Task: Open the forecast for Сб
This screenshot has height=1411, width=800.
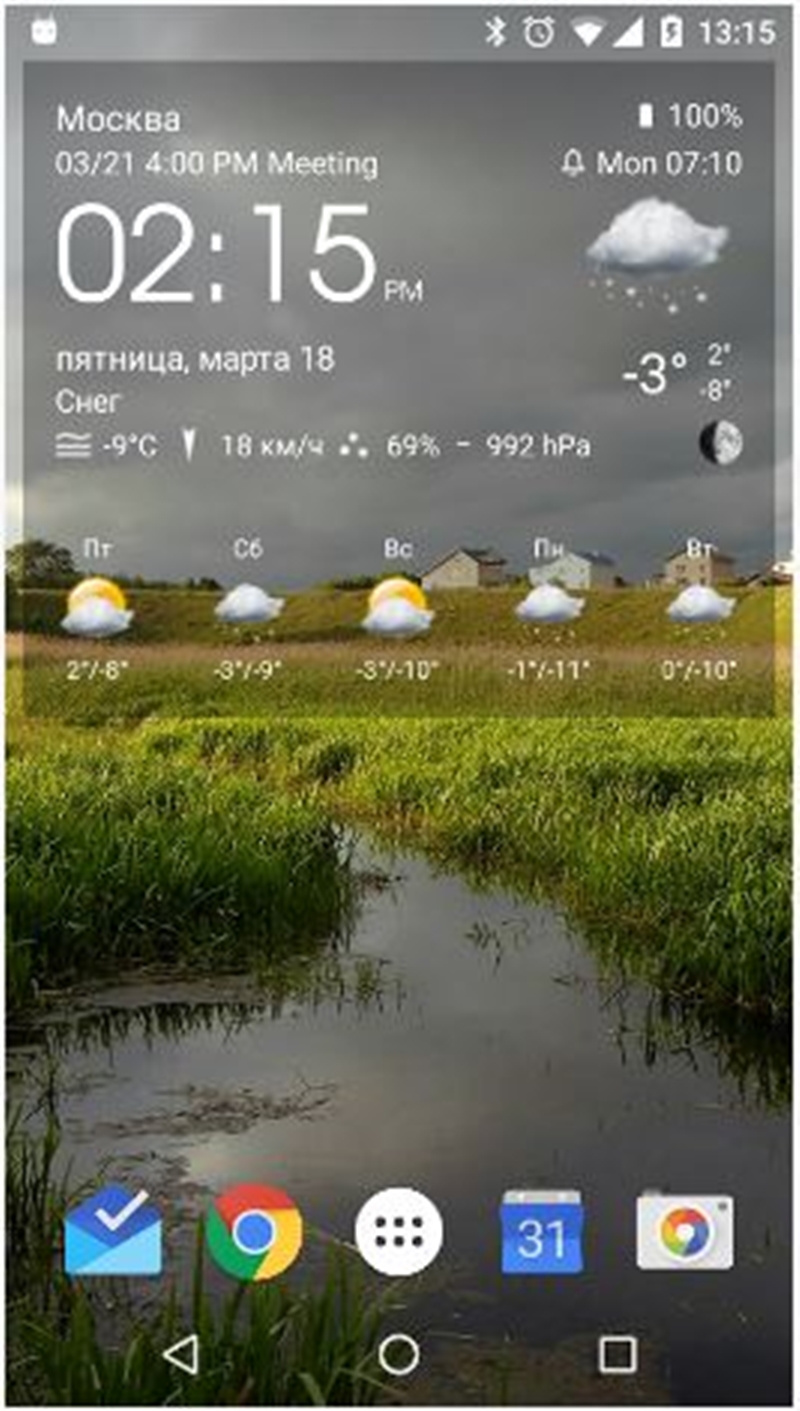Action: [248, 610]
